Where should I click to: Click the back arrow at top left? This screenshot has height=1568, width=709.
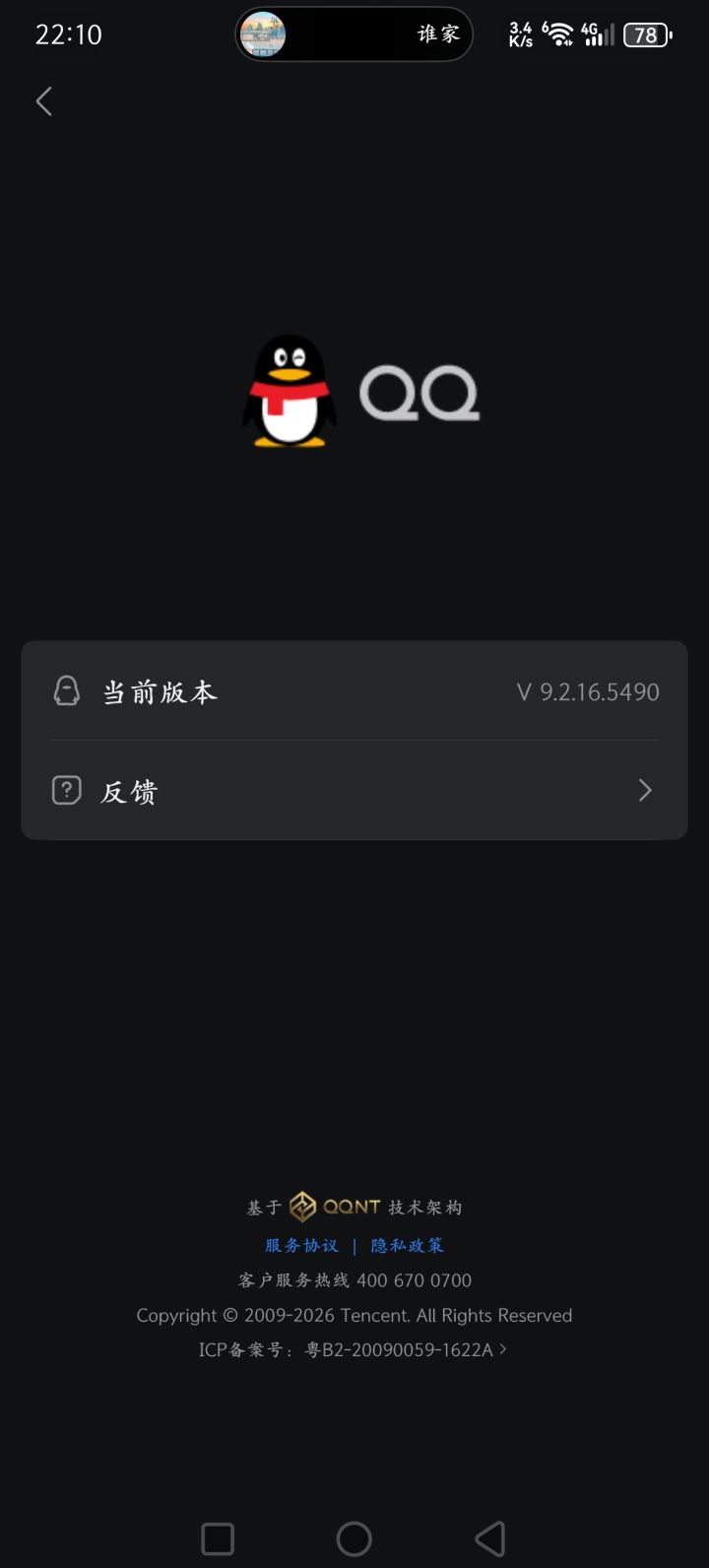coord(43,100)
